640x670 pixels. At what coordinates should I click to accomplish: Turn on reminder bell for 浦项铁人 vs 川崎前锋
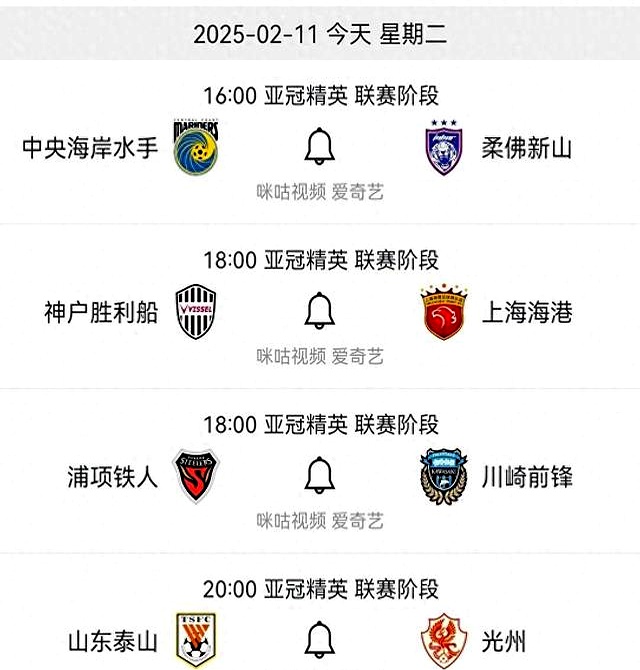click(319, 476)
